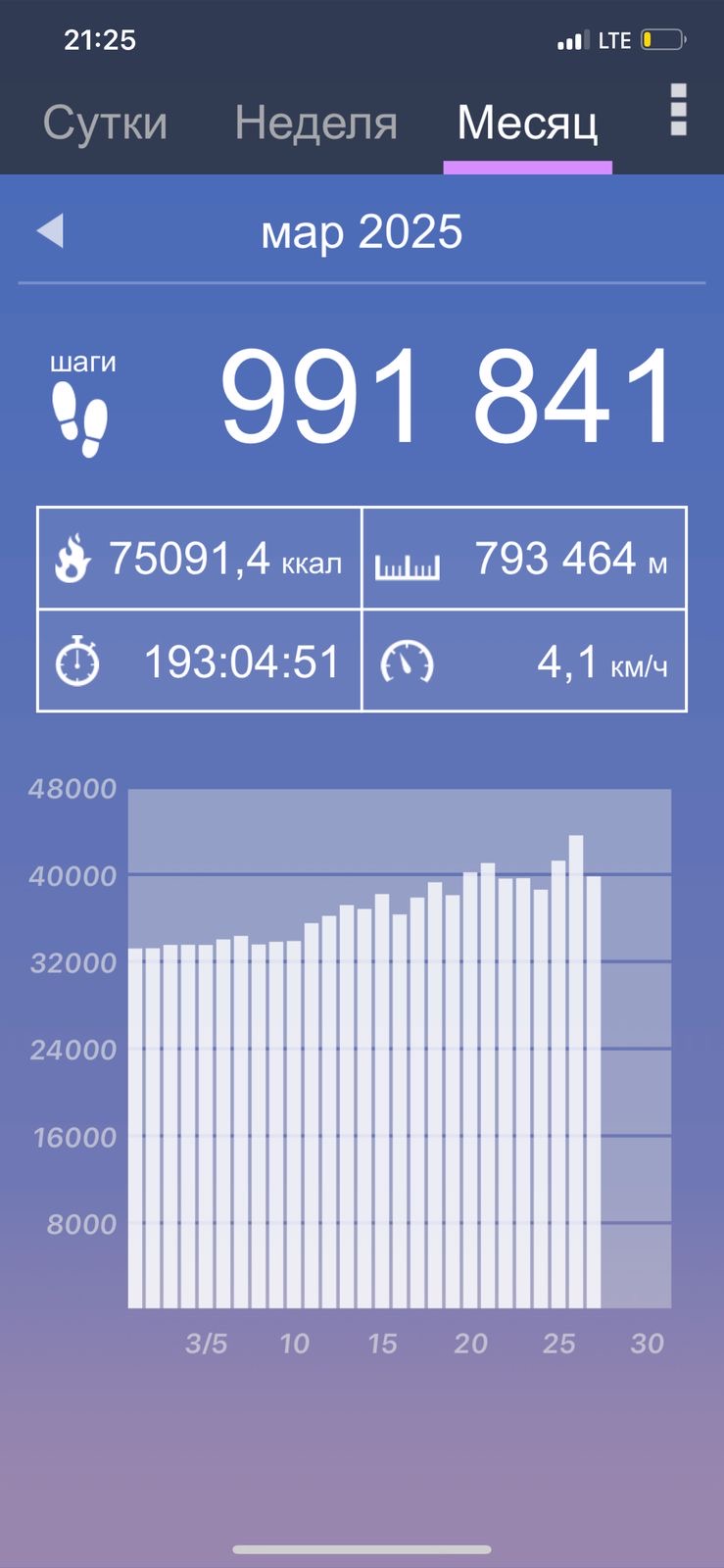Switch to the Сутки tab

pyautogui.click(x=105, y=124)
